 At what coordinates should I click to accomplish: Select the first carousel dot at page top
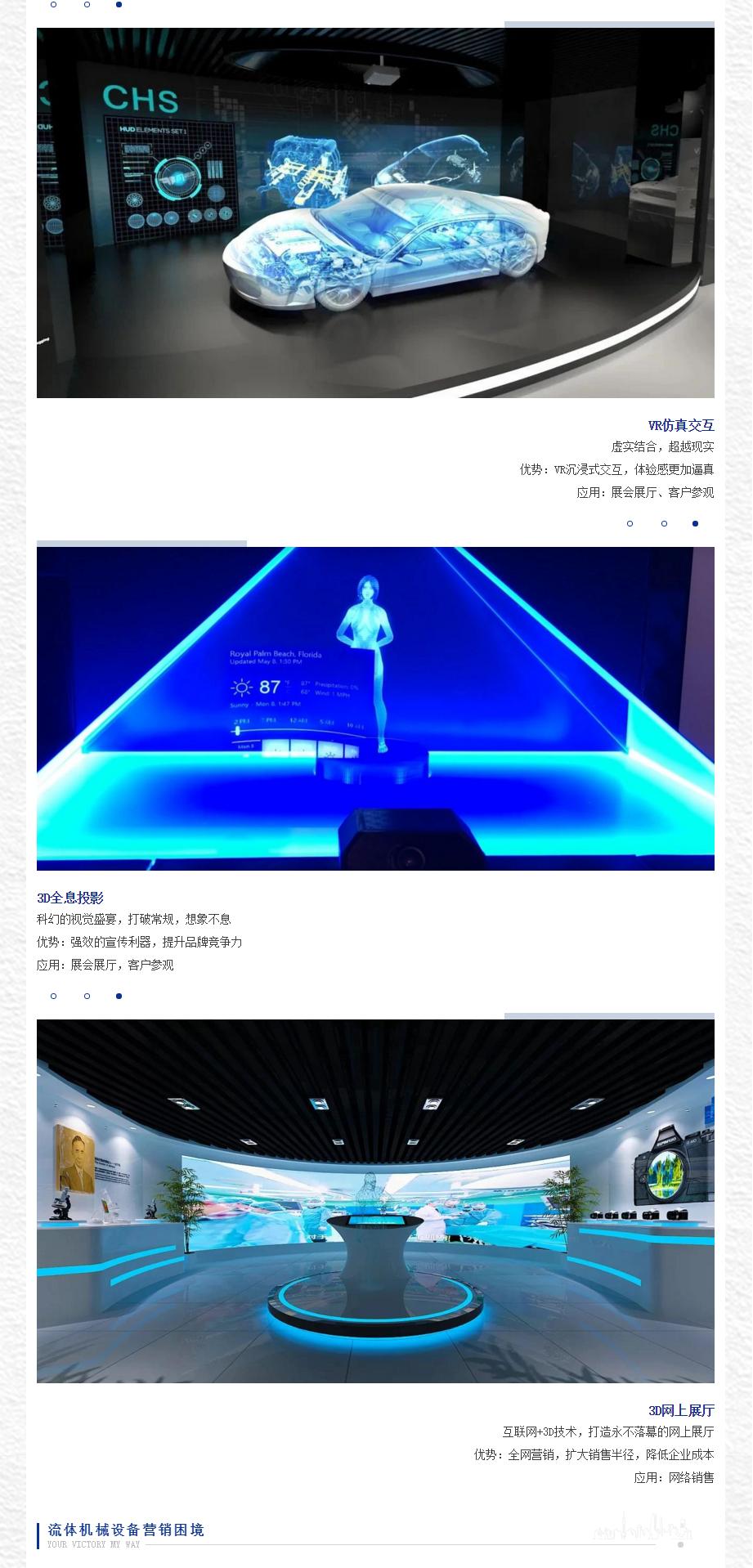53,5
